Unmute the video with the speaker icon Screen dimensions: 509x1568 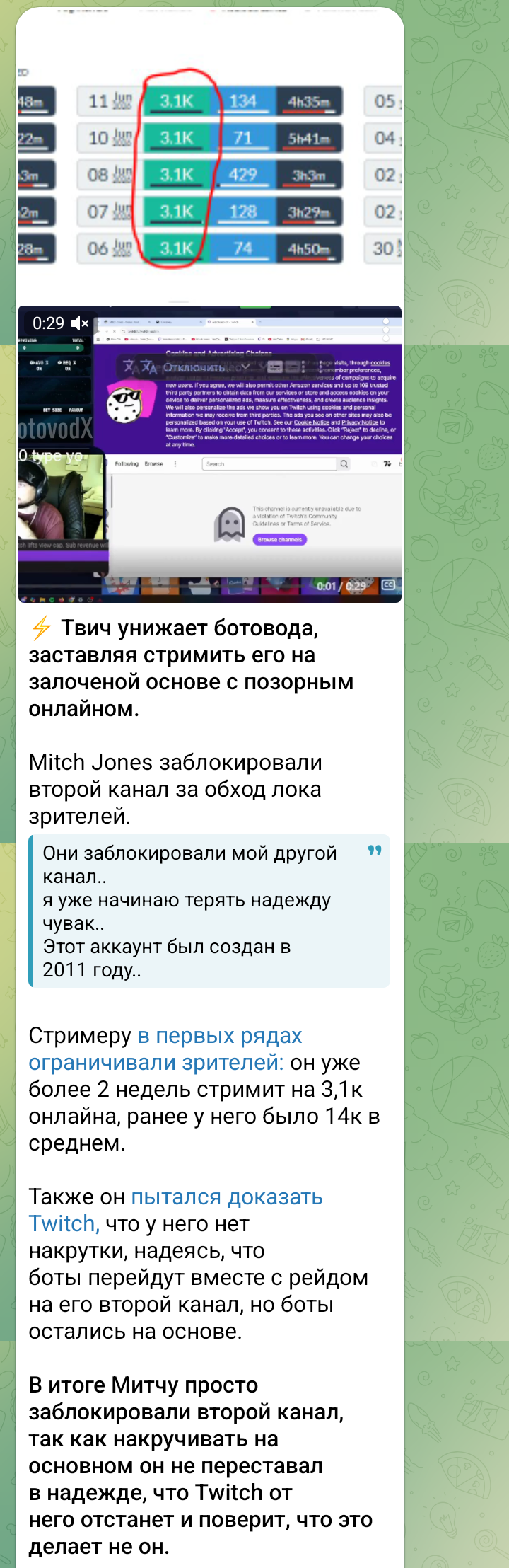pyautogui.click(x=80, y=323)
